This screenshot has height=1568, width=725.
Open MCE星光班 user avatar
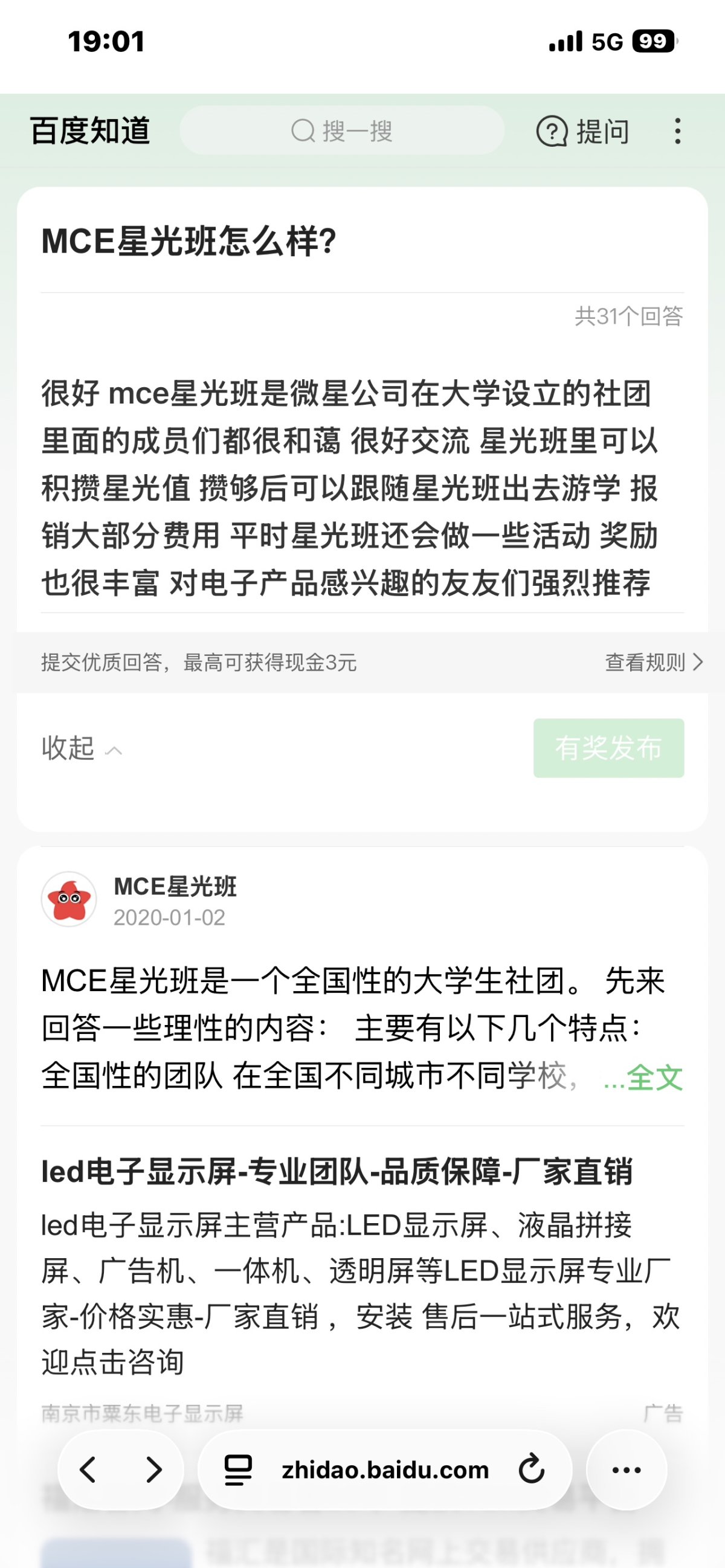tap(69, 899)
